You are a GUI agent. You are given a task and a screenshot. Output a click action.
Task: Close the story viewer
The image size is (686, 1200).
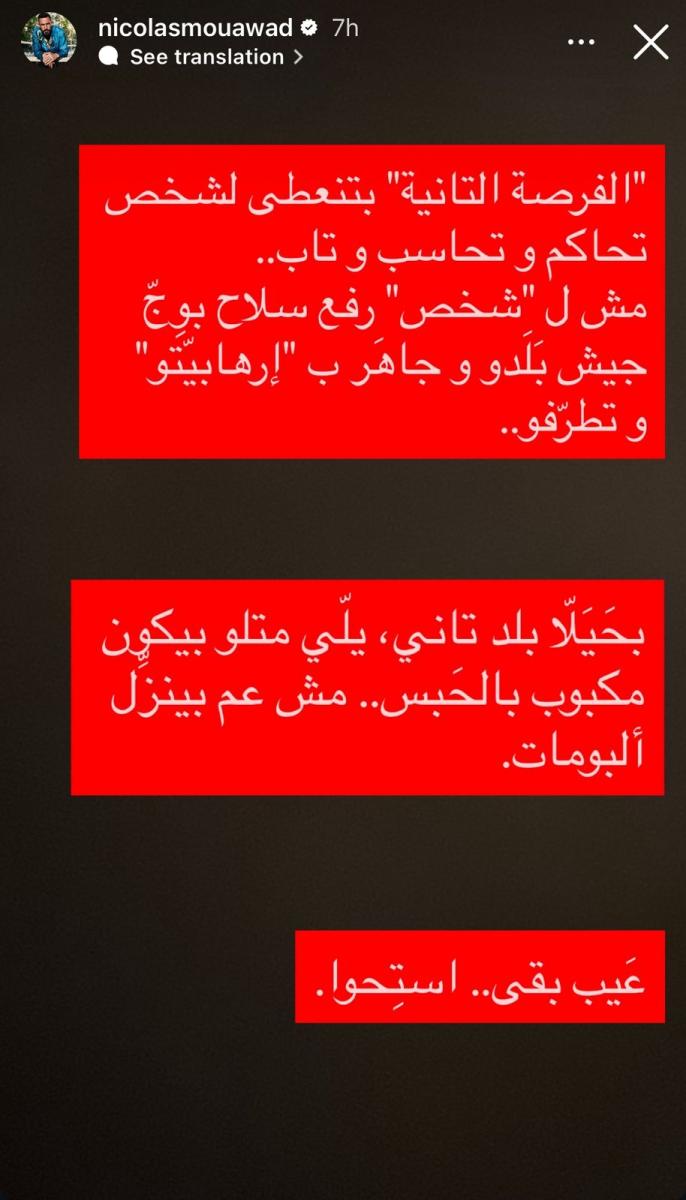(651, 42)
